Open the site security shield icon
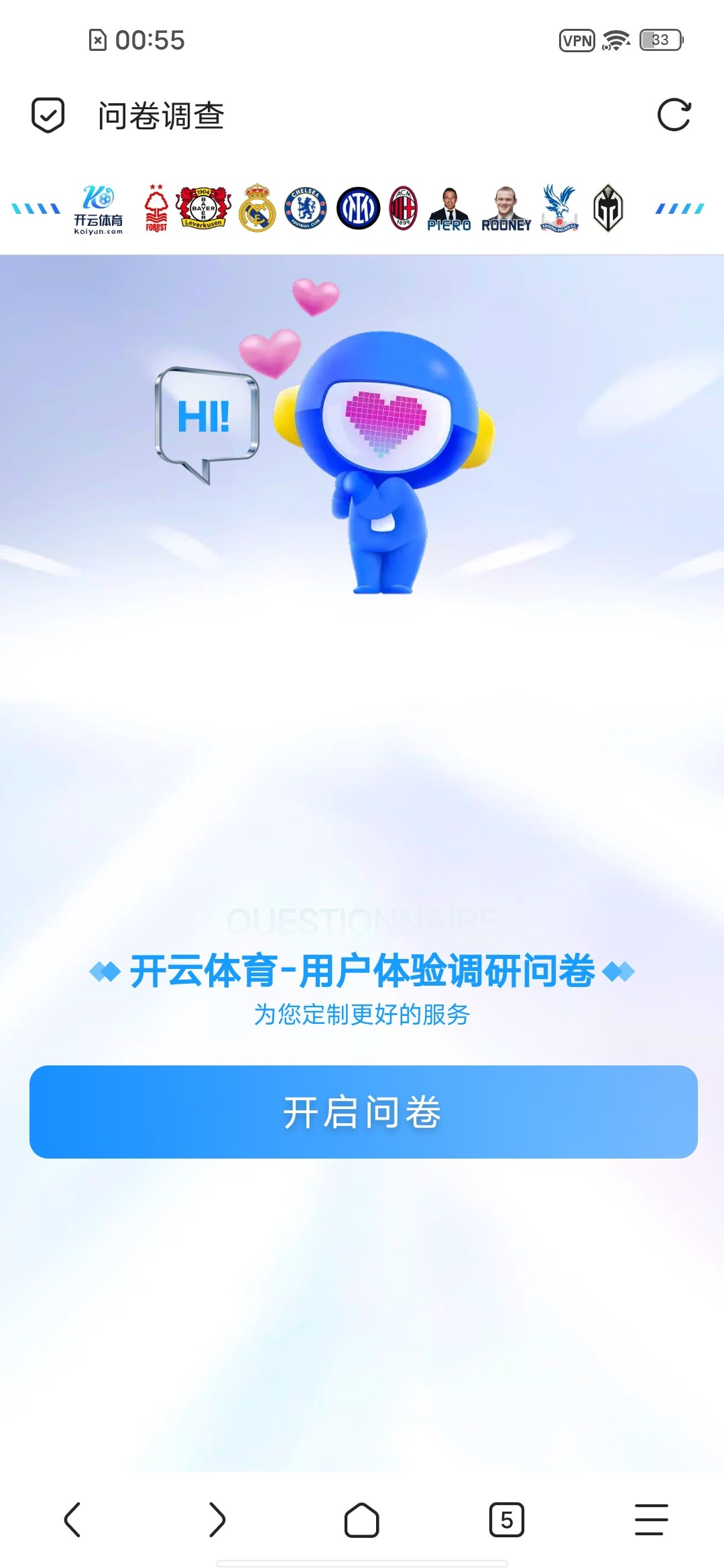 pyautogui.click(x=48, y=115)
